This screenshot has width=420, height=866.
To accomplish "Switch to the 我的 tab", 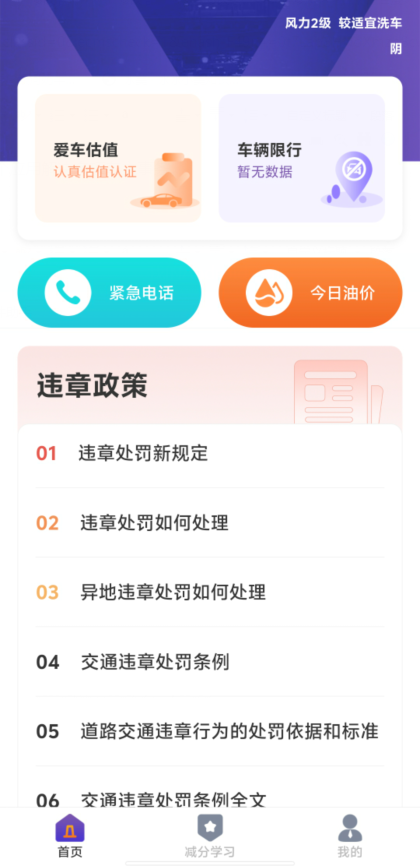I will (x=350, y=836).
